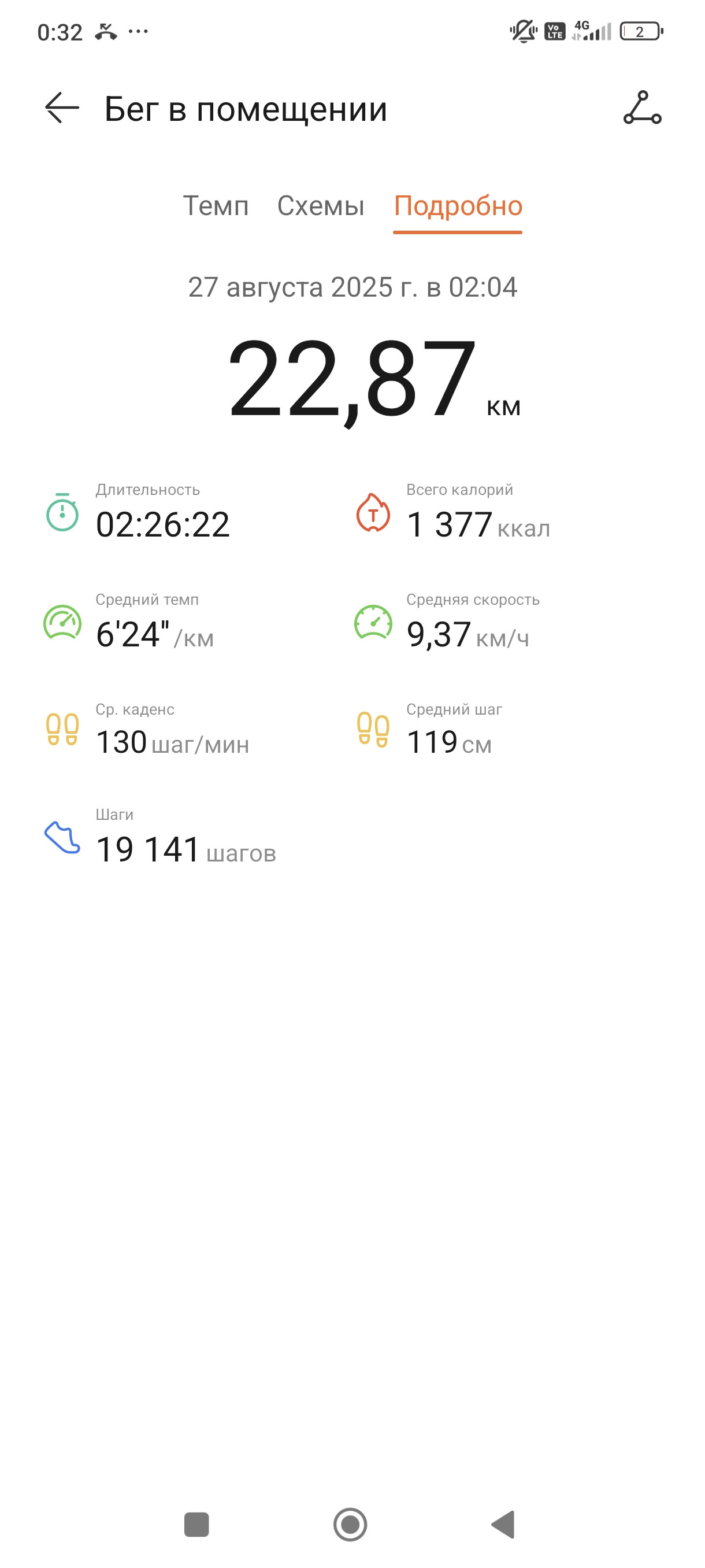
Task: Go back using the top-left arrow
Action: (62, 108)
